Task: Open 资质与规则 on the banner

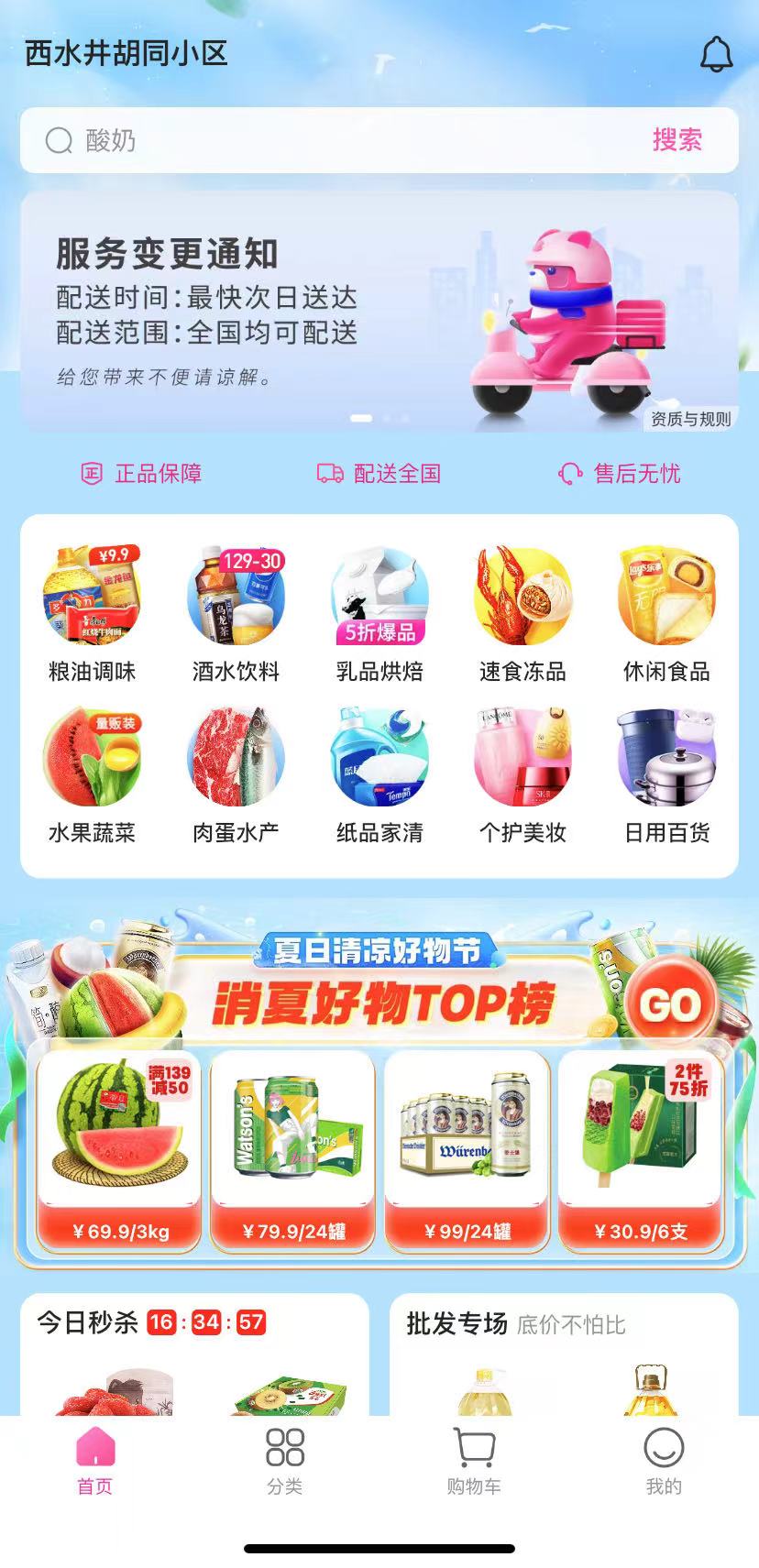Action: pyautogui.click(x=690, y=420)
